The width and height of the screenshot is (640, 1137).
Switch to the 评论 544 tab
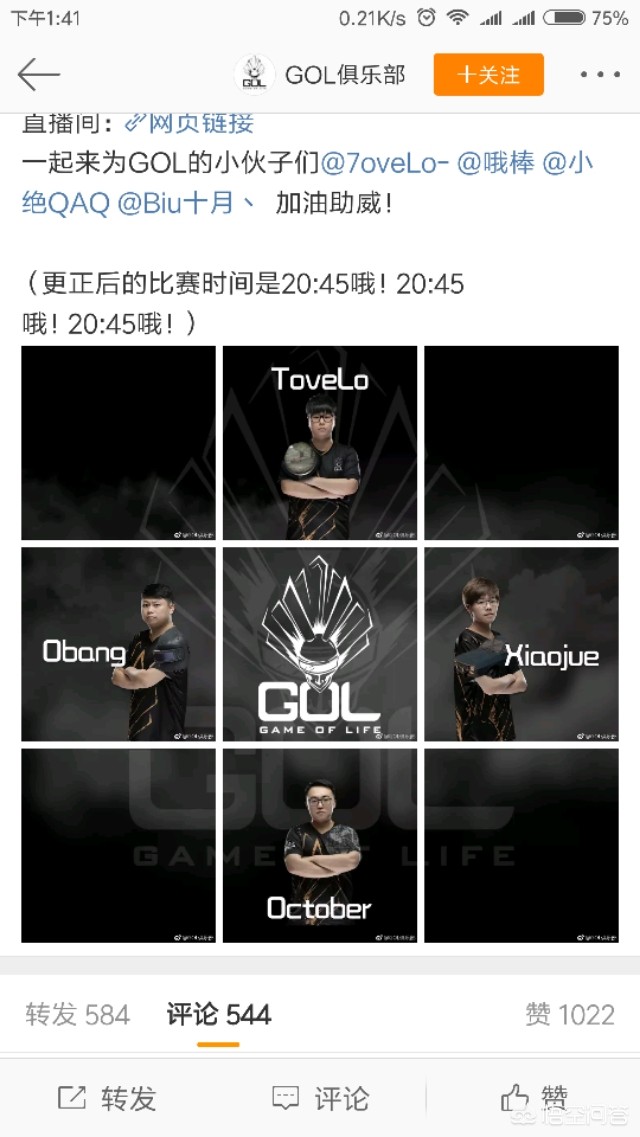pyautogui.click(x=218, y=1015)
